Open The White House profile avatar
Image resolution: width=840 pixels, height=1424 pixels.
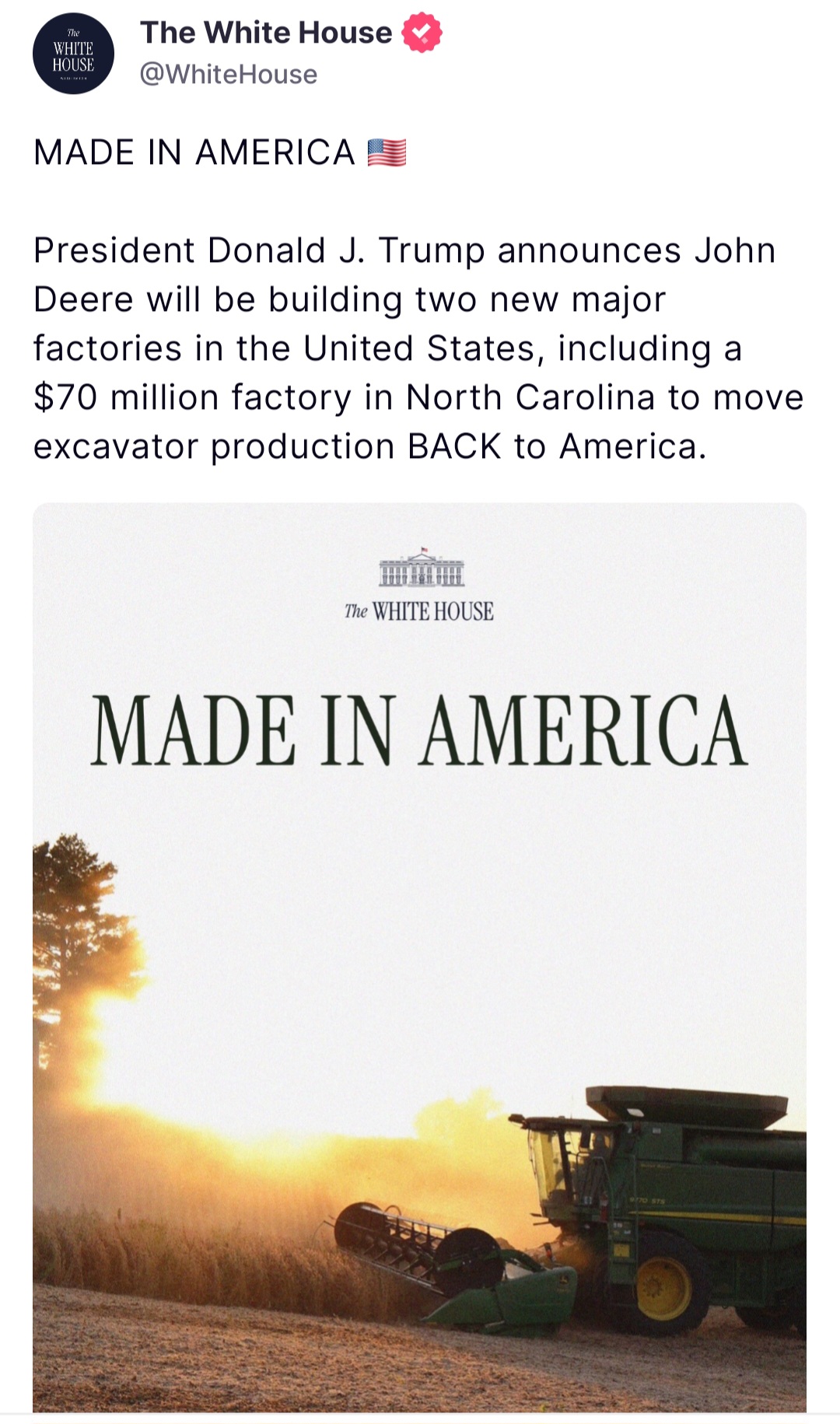coord(73,54)
